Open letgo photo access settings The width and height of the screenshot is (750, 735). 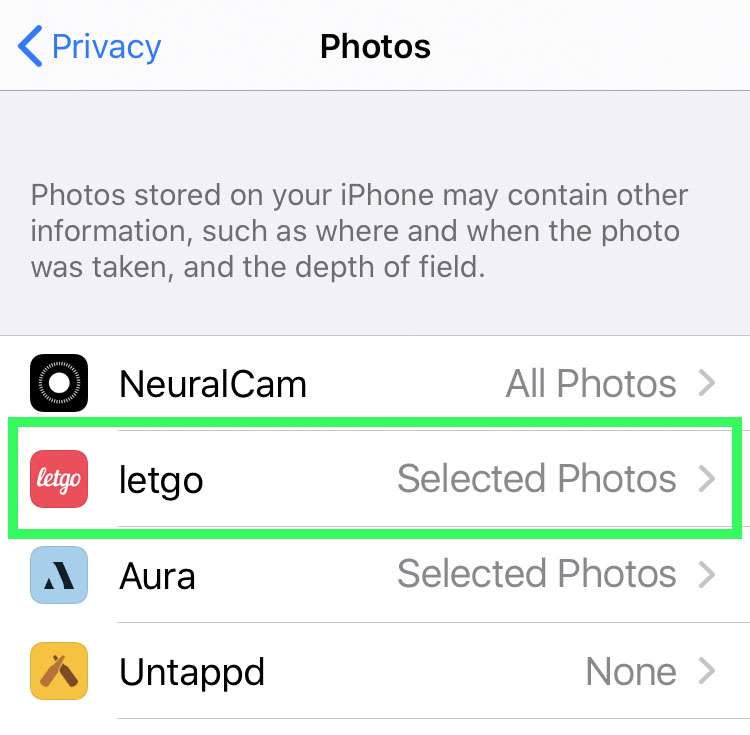375,480
